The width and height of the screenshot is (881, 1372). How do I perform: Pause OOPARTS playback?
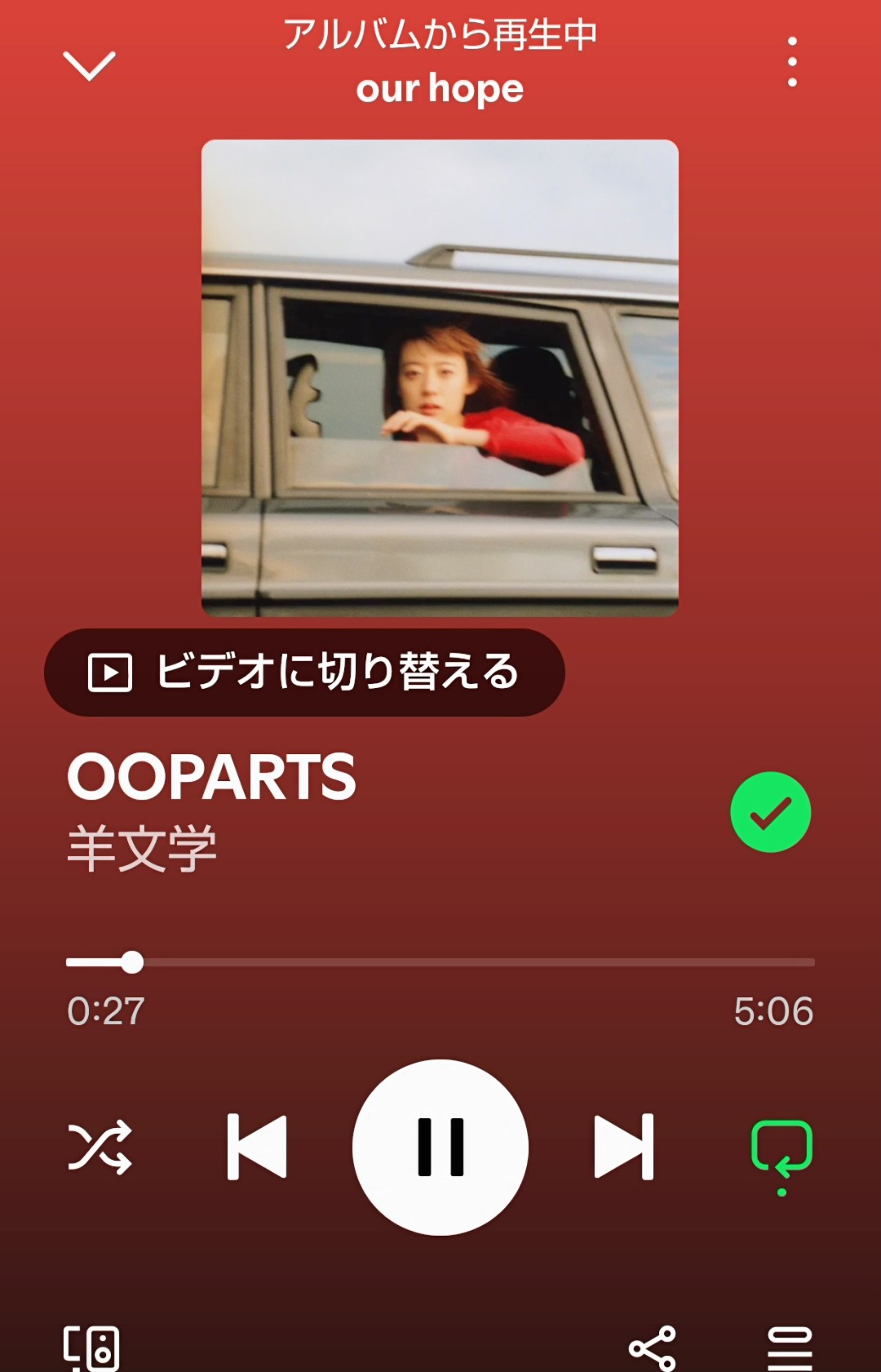[440, 1147]
